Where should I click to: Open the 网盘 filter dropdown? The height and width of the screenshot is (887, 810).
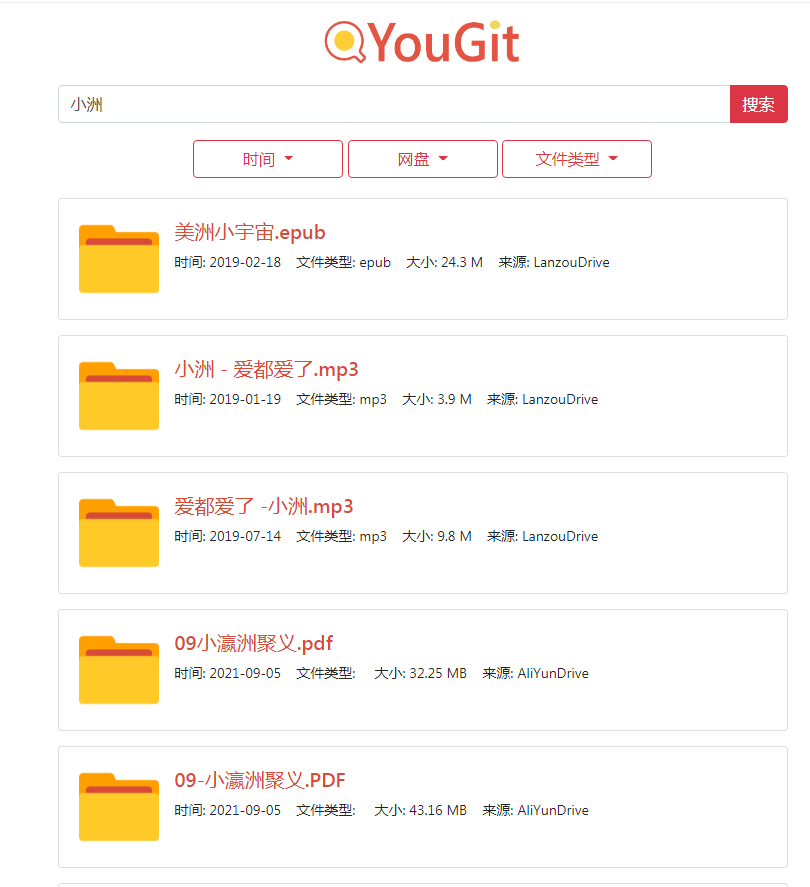(422, 158)
